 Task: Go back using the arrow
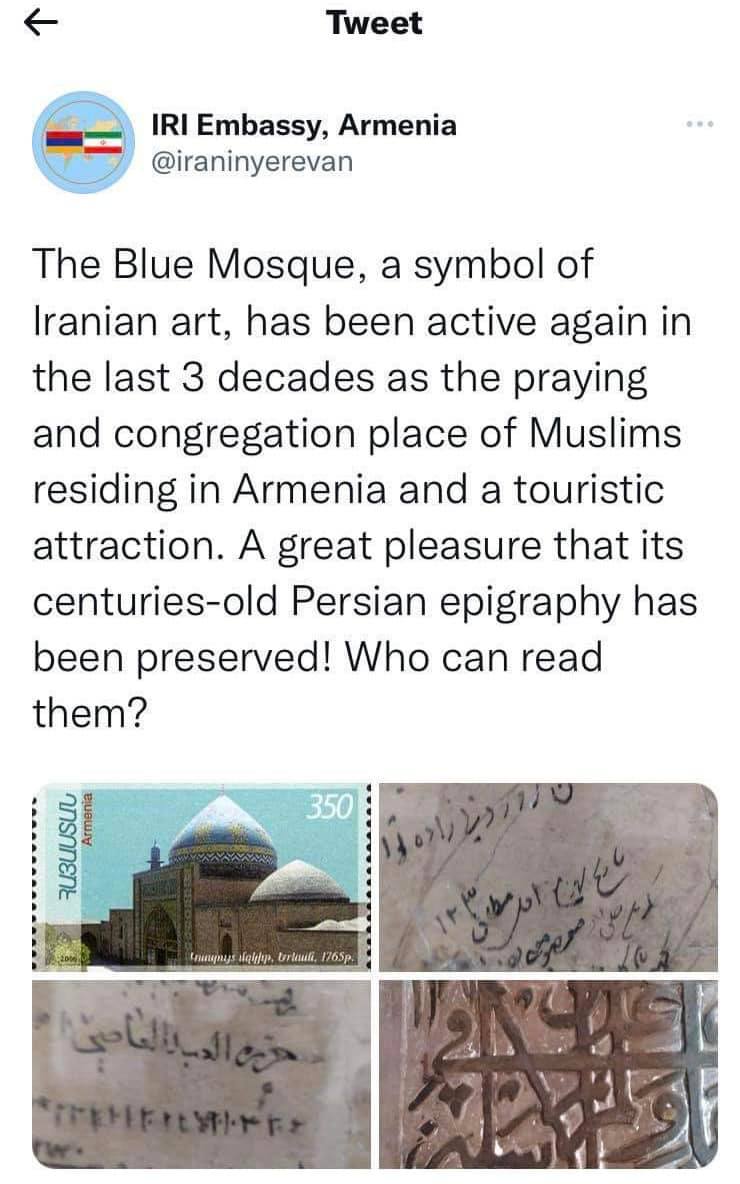click(37, 24)
